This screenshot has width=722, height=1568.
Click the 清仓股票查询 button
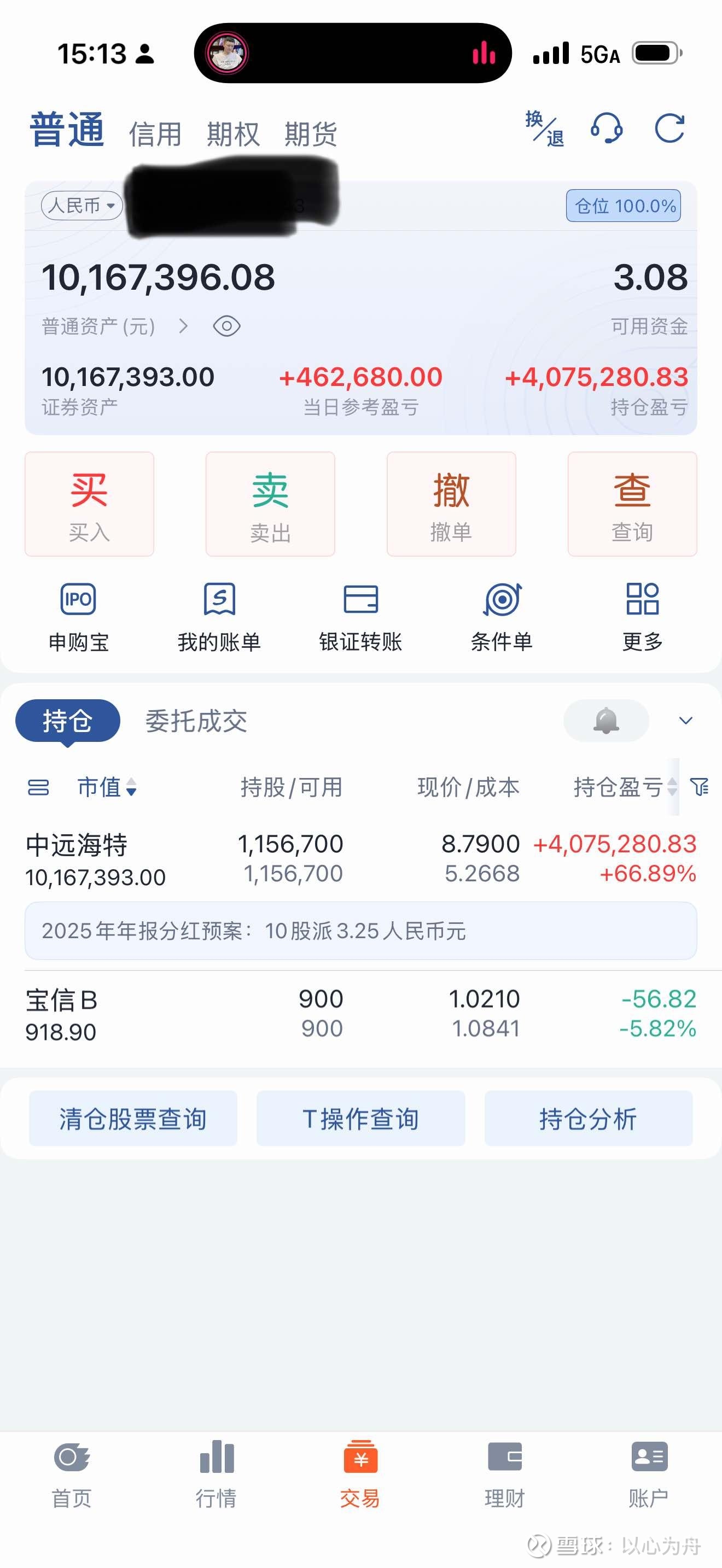[x=133, y=1118]
